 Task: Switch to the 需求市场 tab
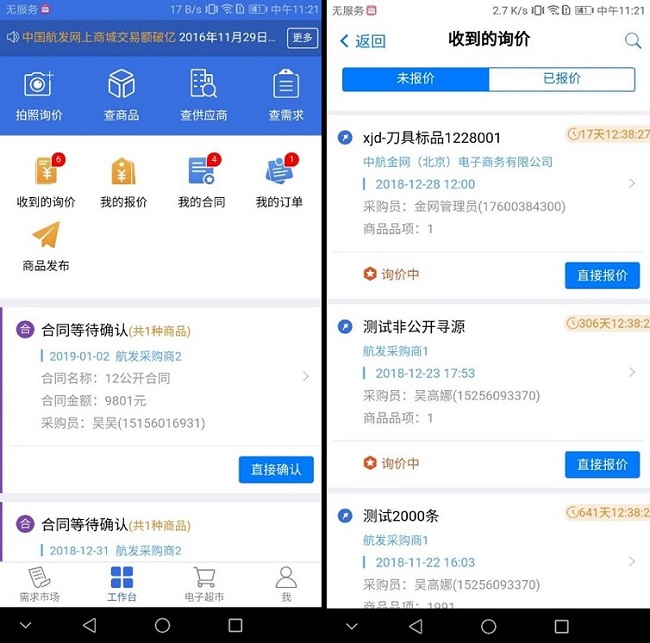click(x=39, y=584)
